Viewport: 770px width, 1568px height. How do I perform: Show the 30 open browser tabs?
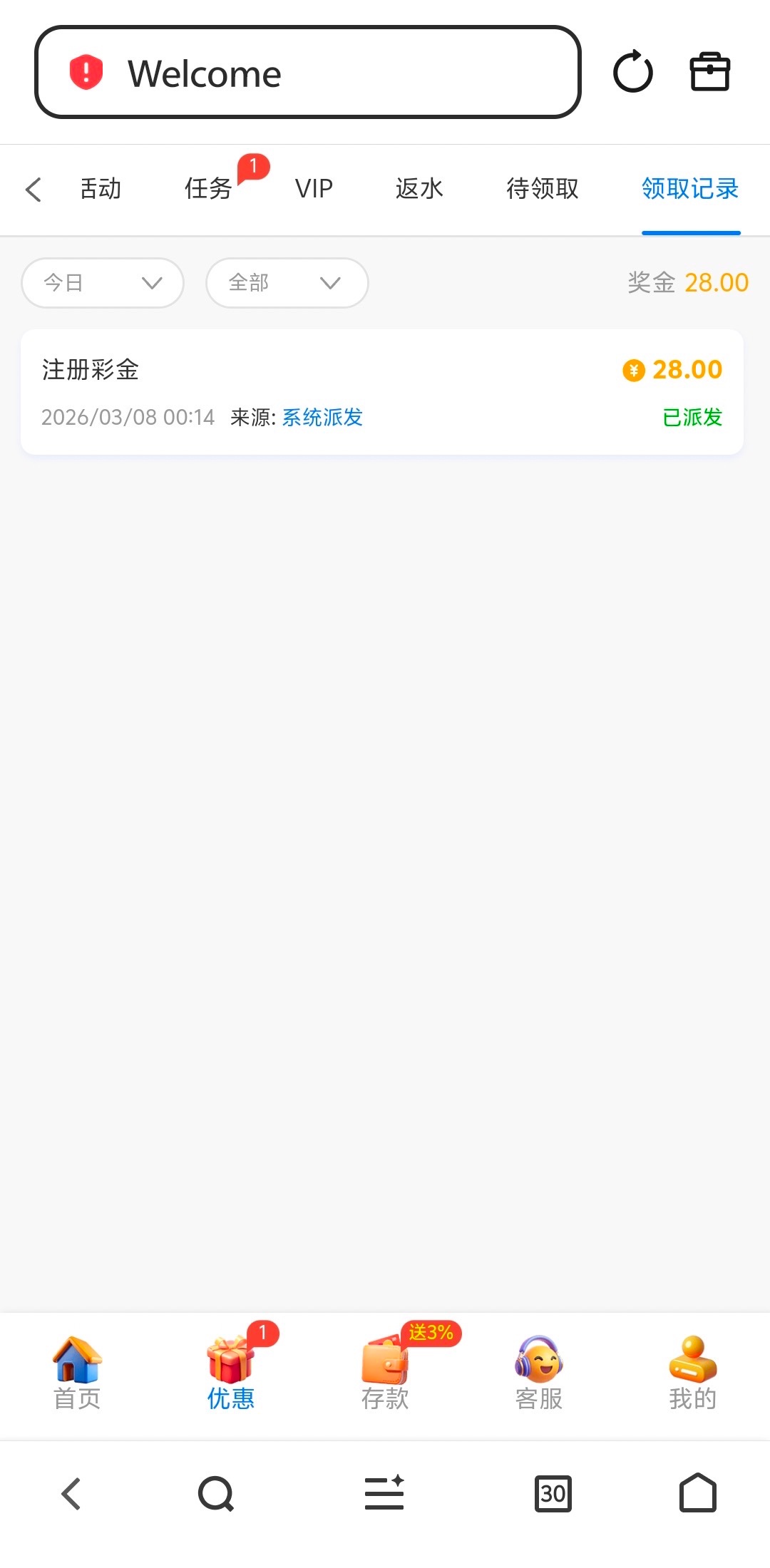coord(553,1493)
